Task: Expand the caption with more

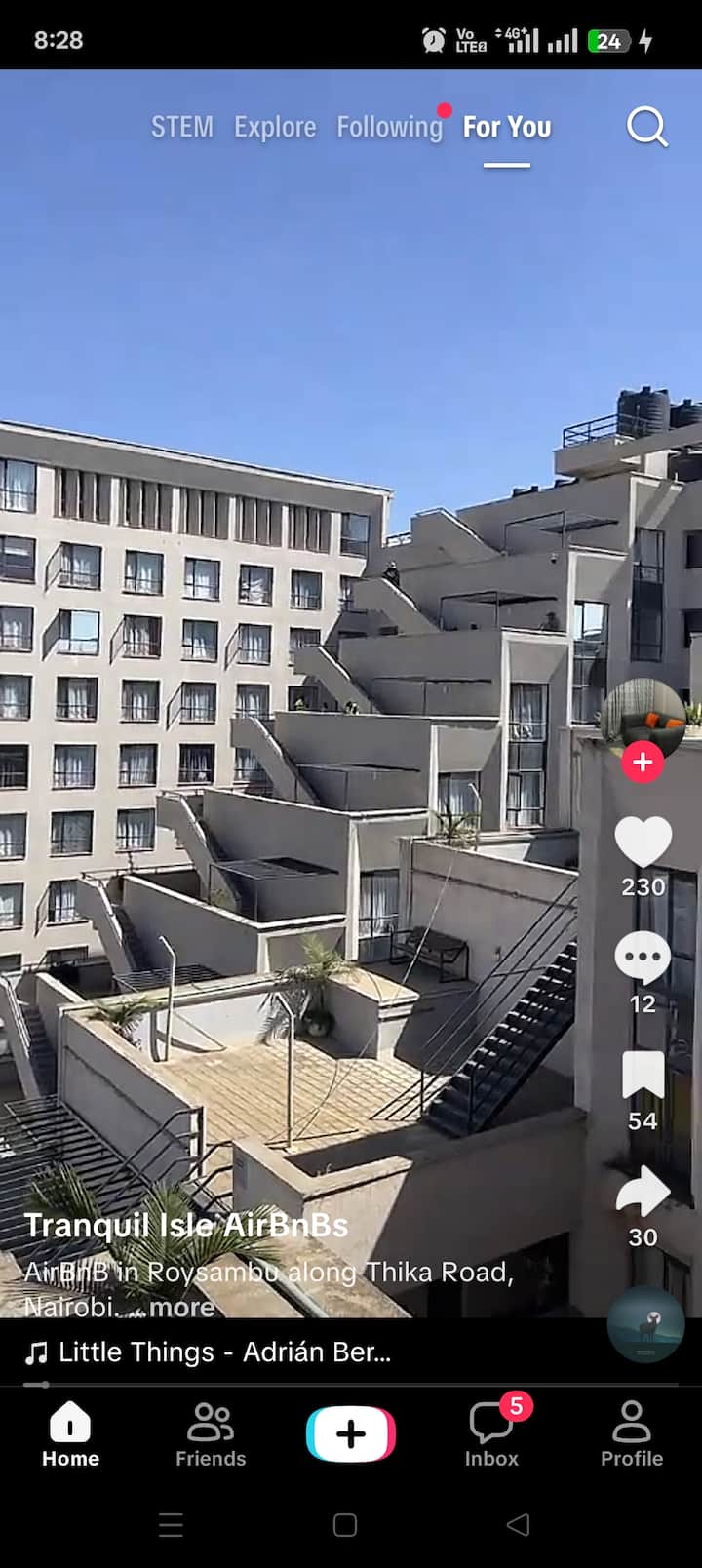Action: [x=182, y=1307]
